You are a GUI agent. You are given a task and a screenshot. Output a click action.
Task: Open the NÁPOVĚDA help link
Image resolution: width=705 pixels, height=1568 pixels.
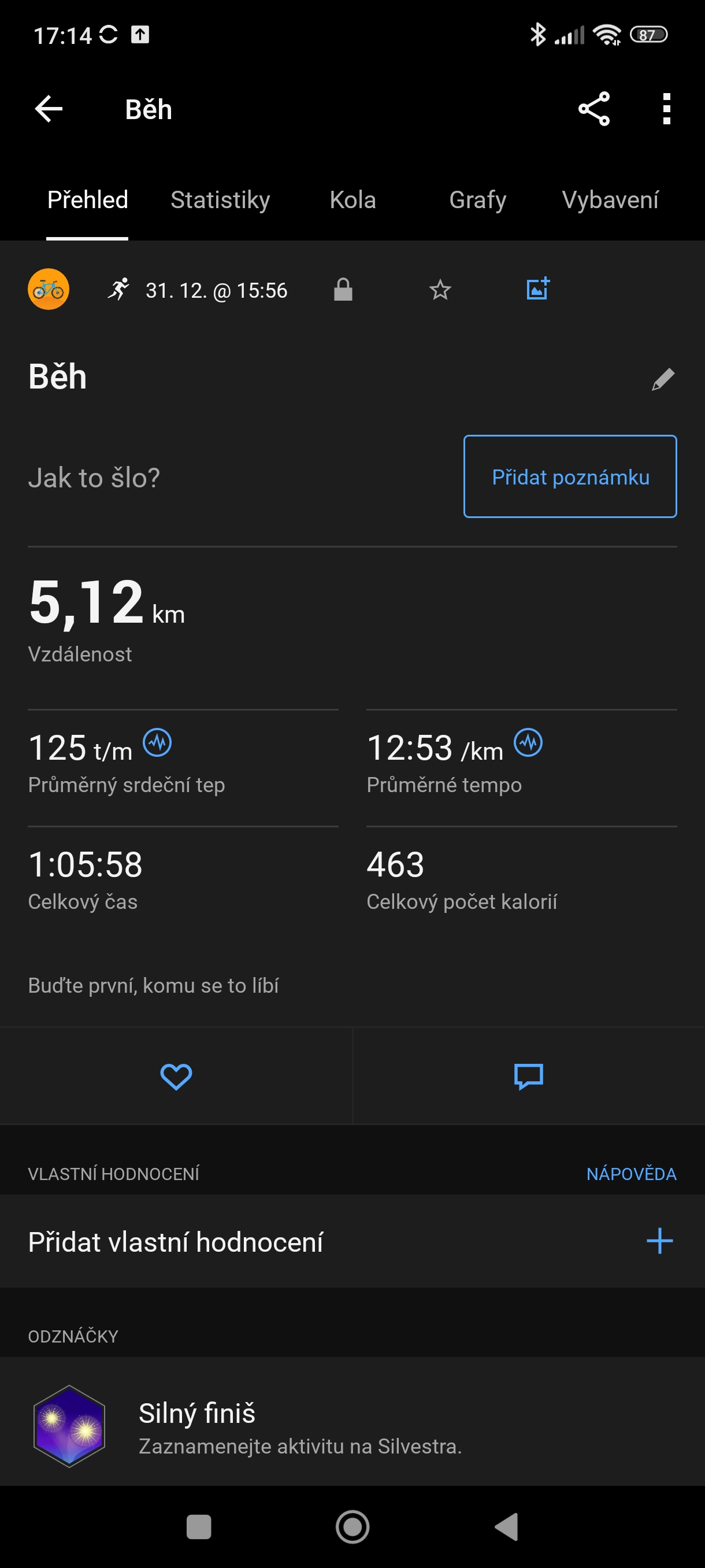[x=631, y=1174]
